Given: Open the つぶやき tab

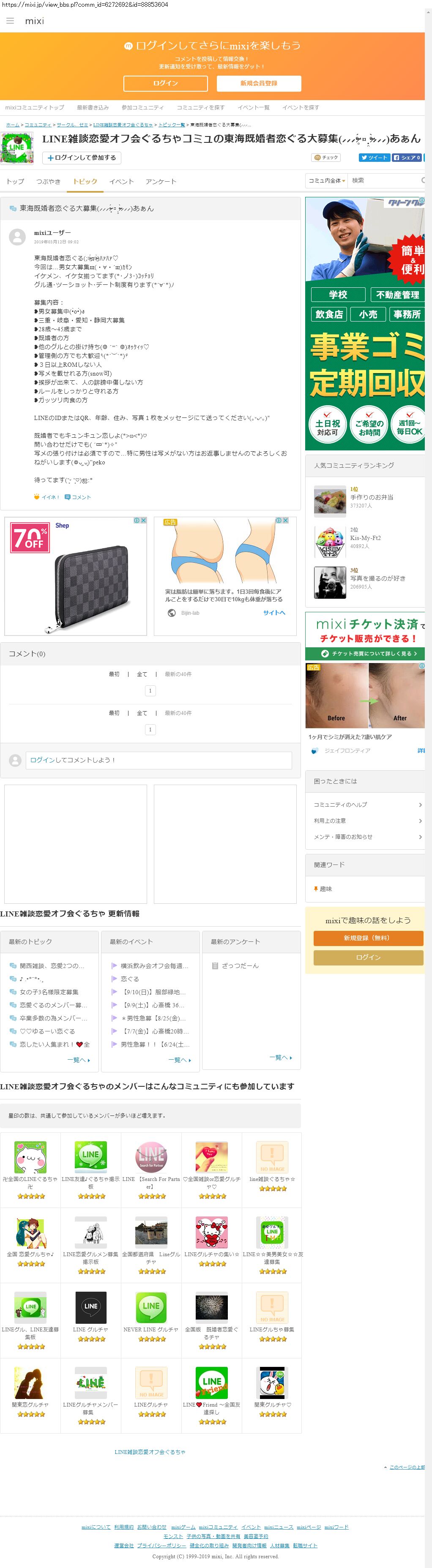Looking at the screenshot, I should pyautogui.click(x=48, y=181).
